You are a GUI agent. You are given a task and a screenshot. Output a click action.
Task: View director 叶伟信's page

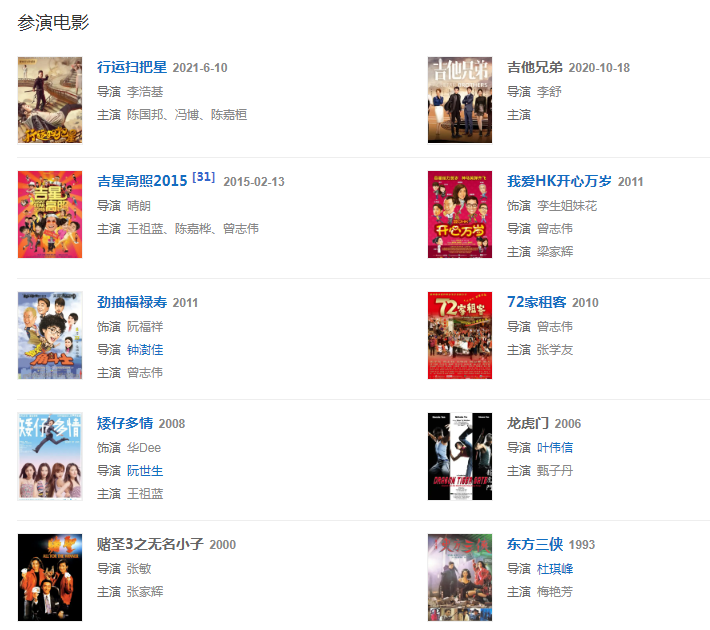(554, 447)
